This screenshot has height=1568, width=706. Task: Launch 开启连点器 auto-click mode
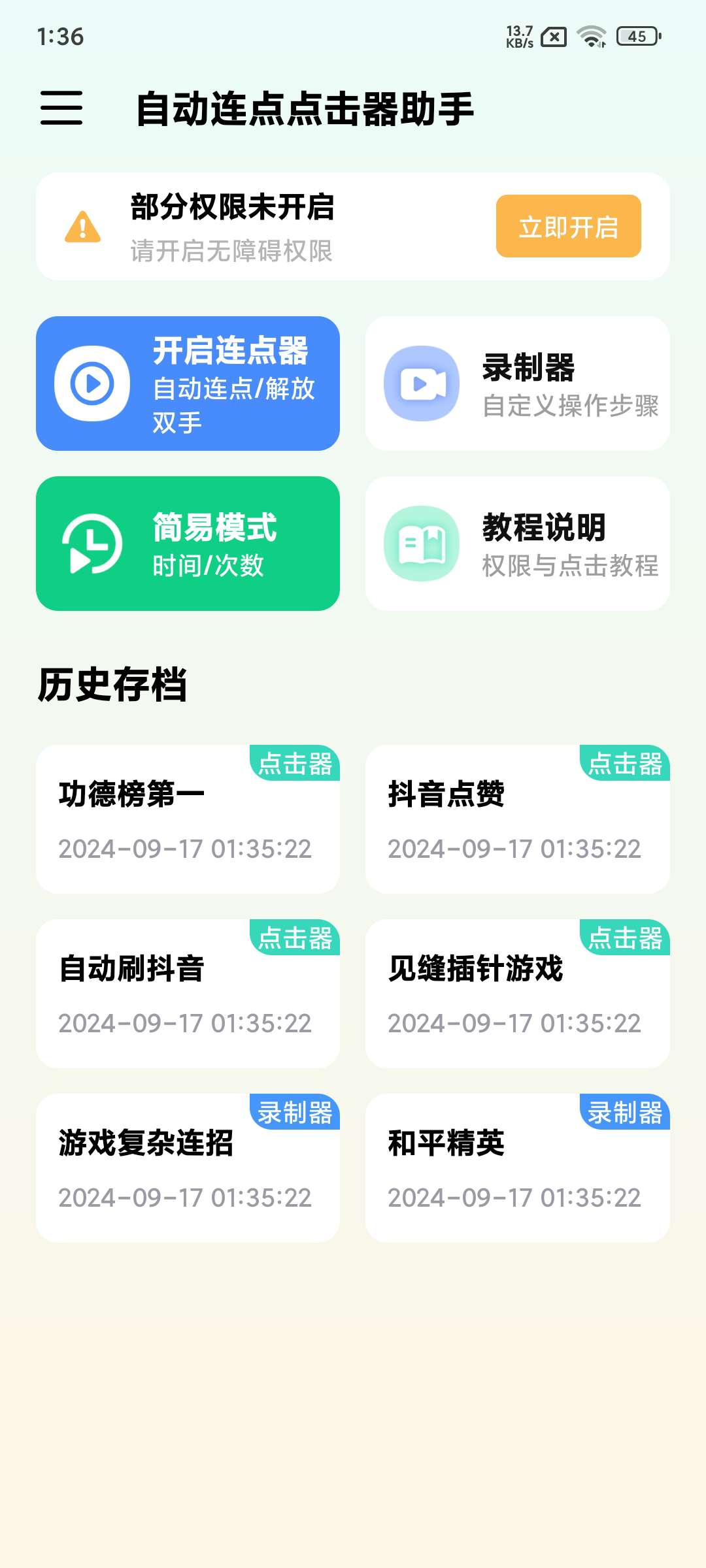(x=190, y=382)
